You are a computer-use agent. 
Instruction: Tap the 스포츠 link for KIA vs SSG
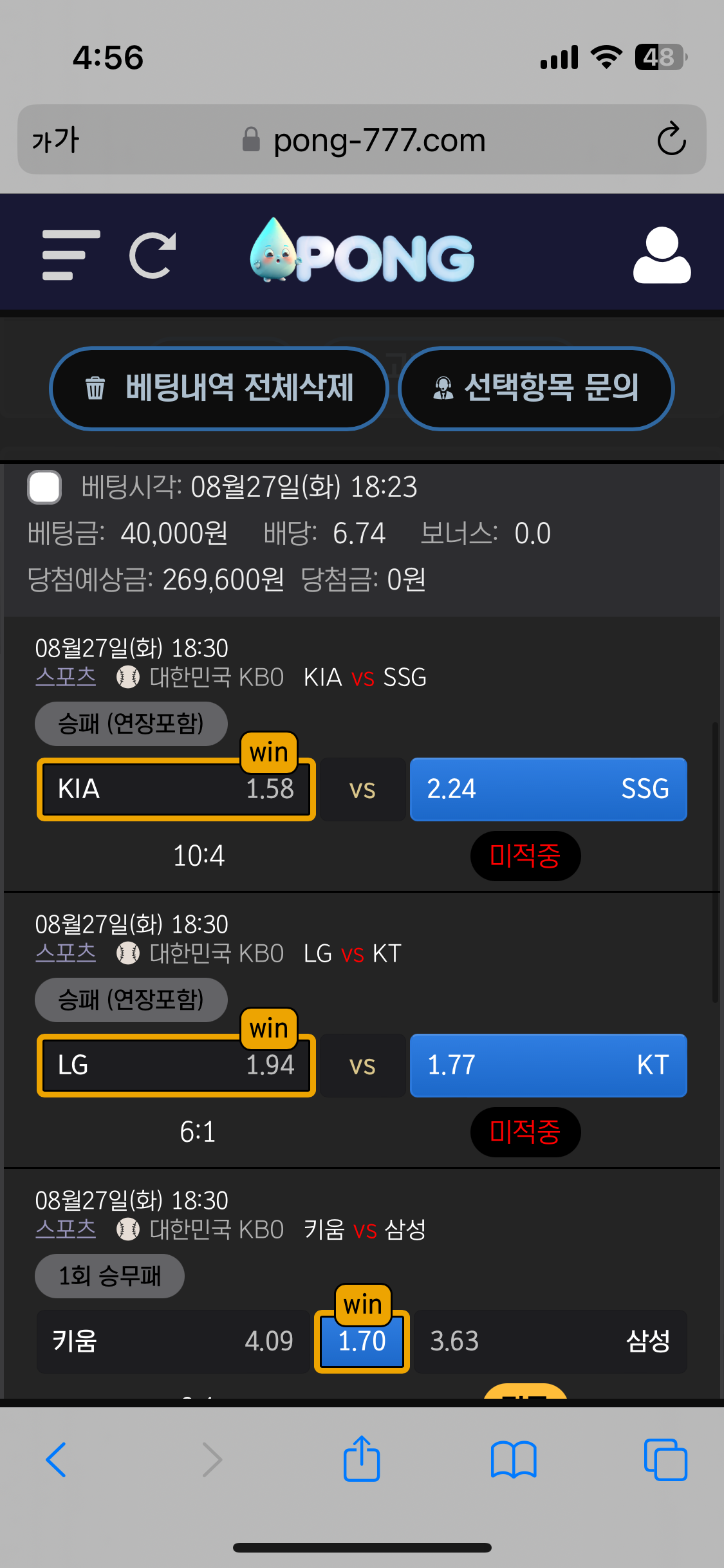click(x=66, y=677)
